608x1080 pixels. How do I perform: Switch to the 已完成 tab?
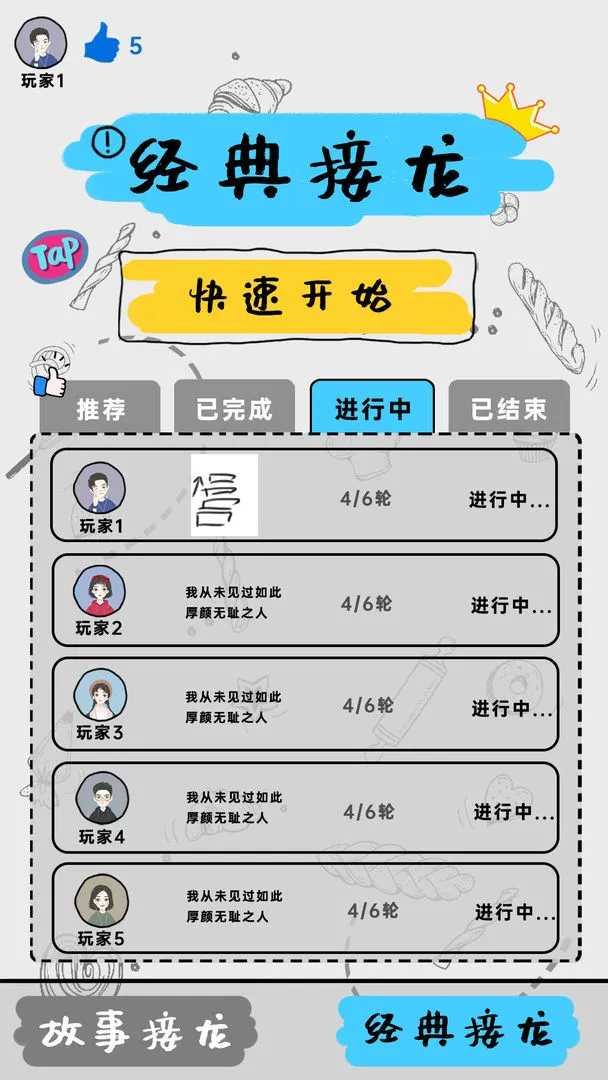(235, 408)
